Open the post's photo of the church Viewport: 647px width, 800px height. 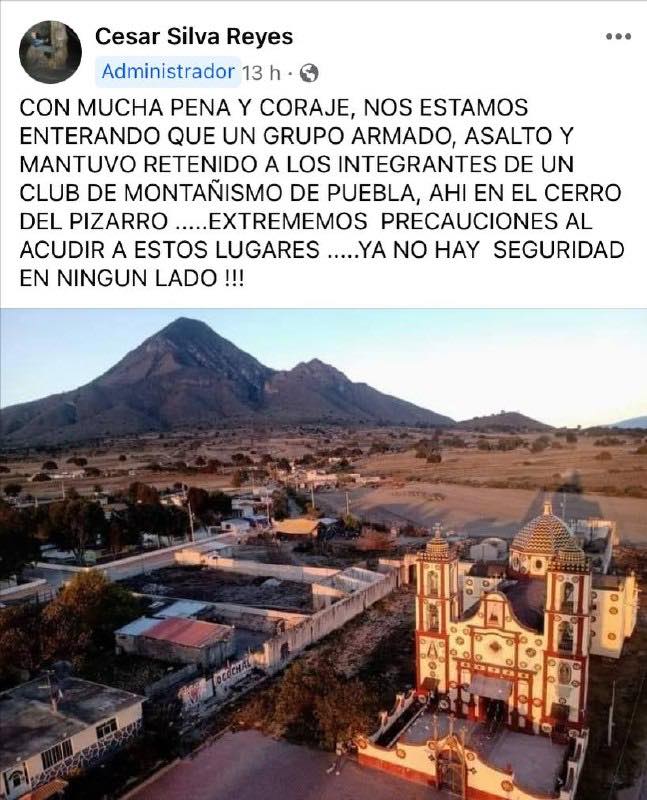(324, 554)
